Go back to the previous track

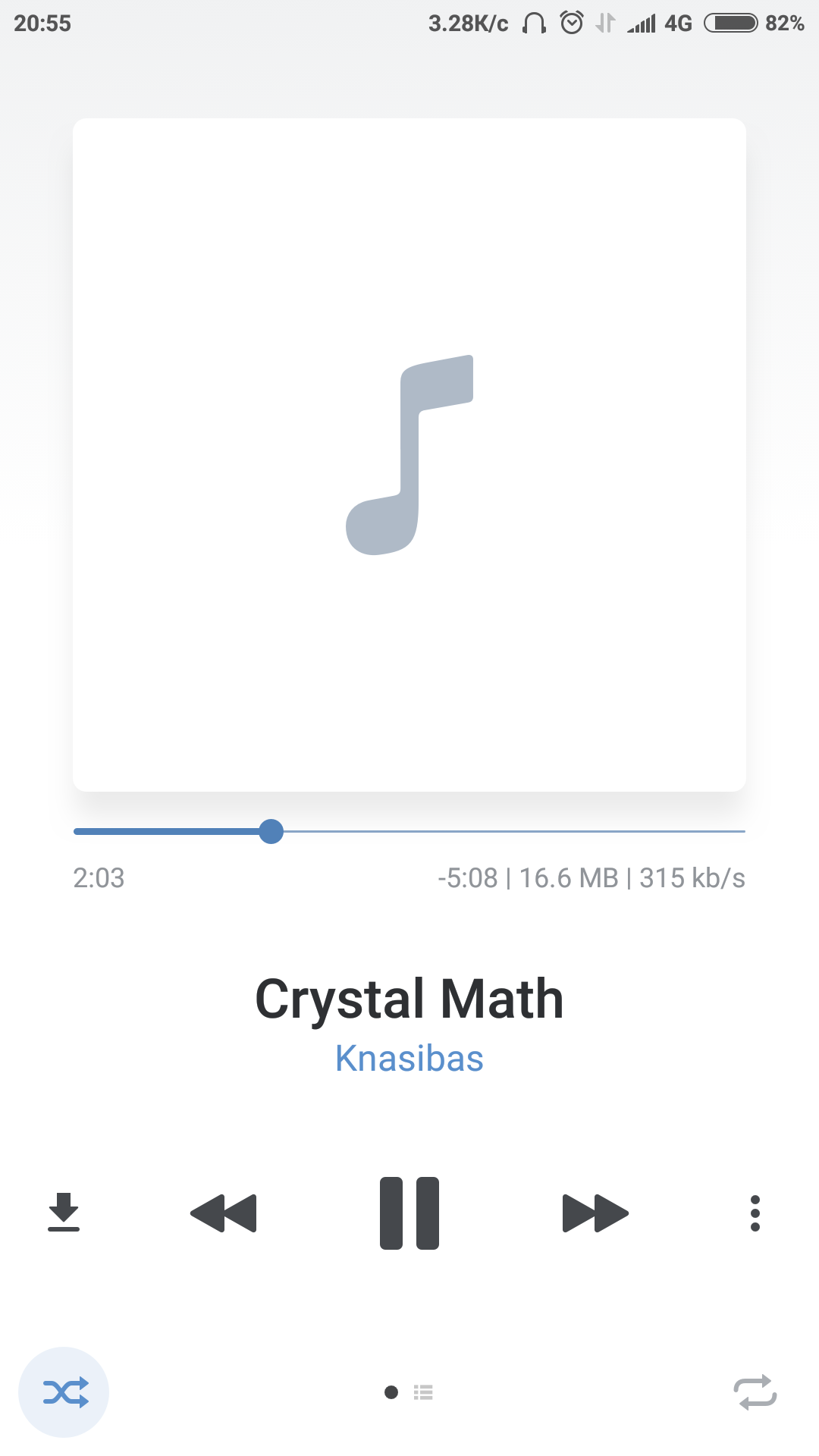[x=224, y=1213]
